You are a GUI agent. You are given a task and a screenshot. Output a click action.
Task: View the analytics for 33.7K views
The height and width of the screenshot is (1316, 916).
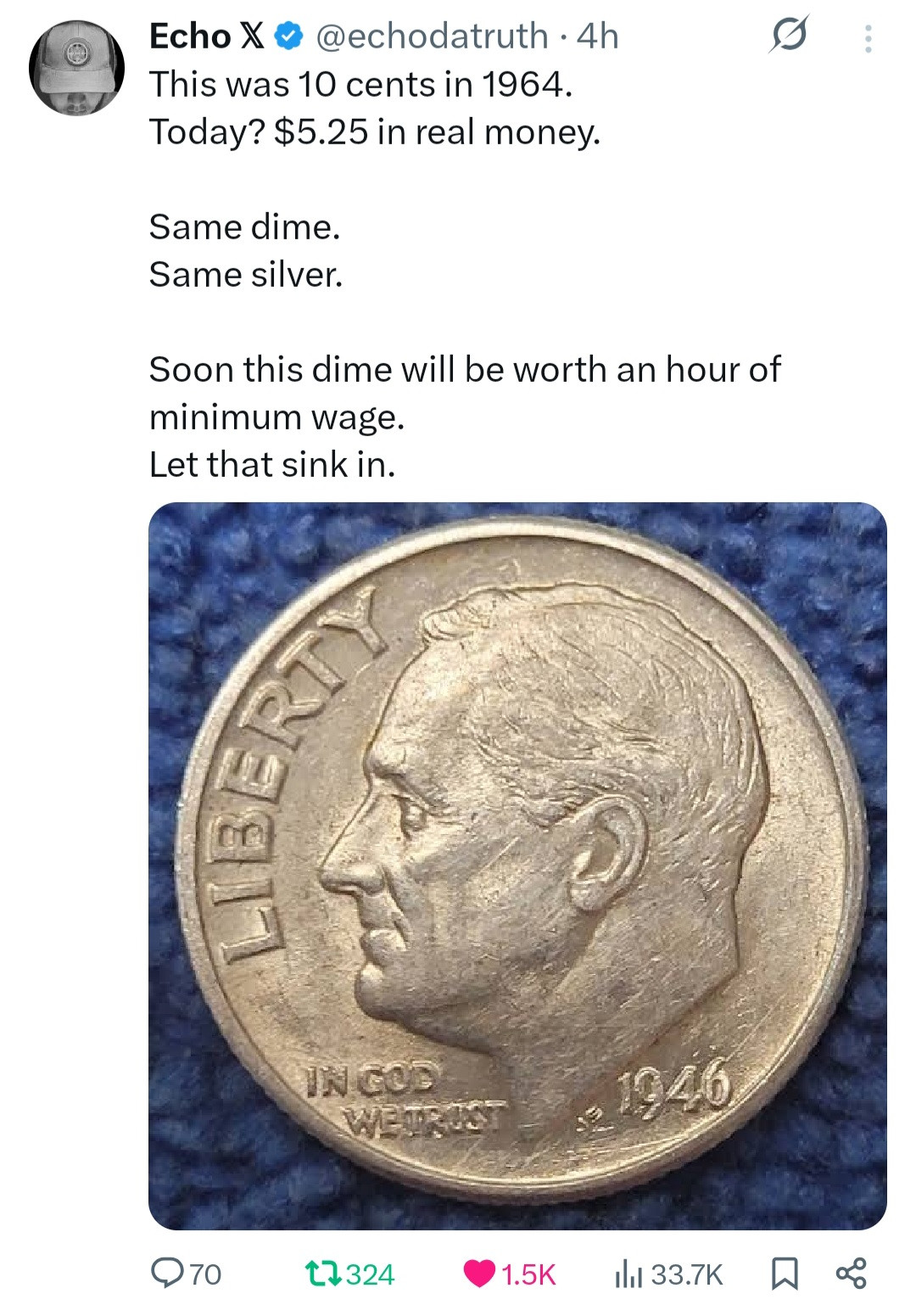pos(669,1274)
